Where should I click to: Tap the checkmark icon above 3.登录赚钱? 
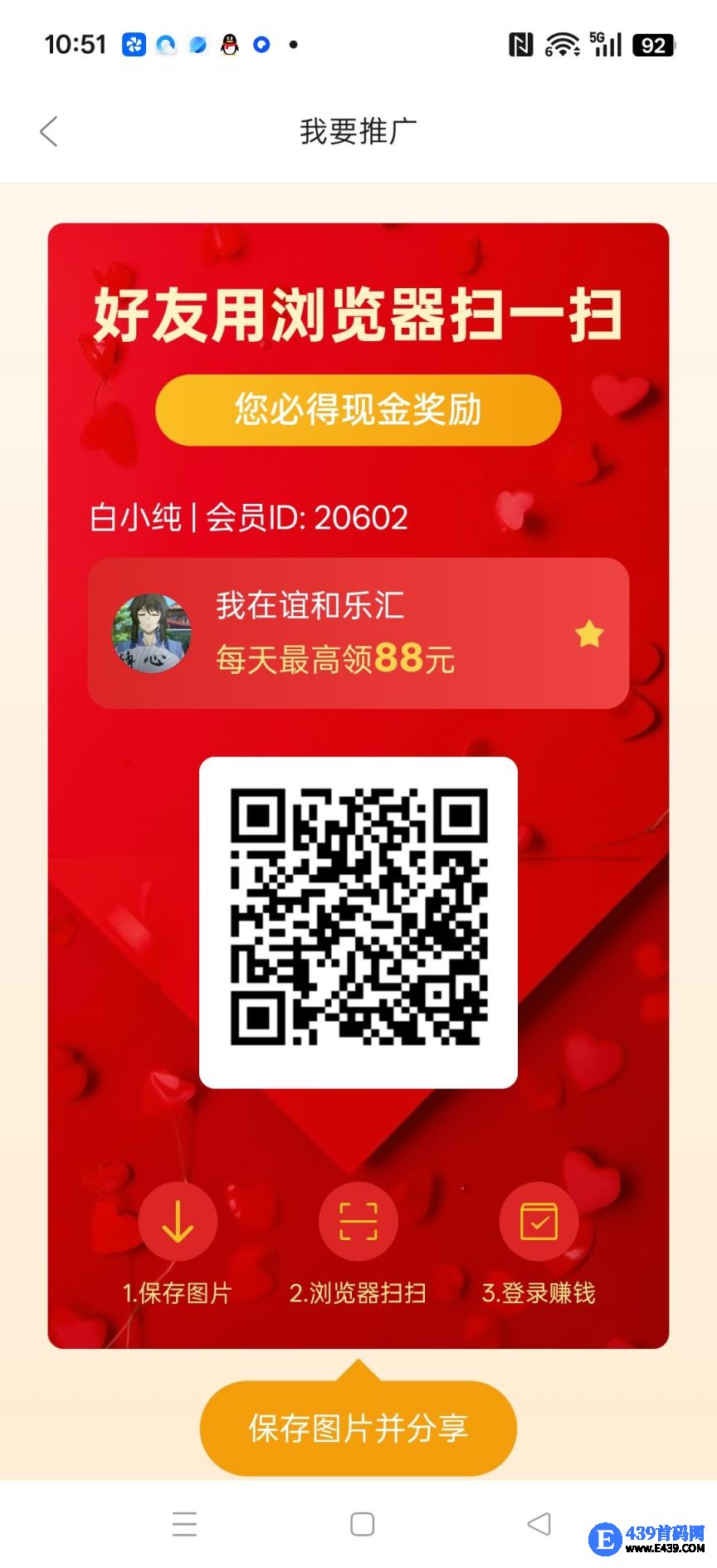[537, 1220]
